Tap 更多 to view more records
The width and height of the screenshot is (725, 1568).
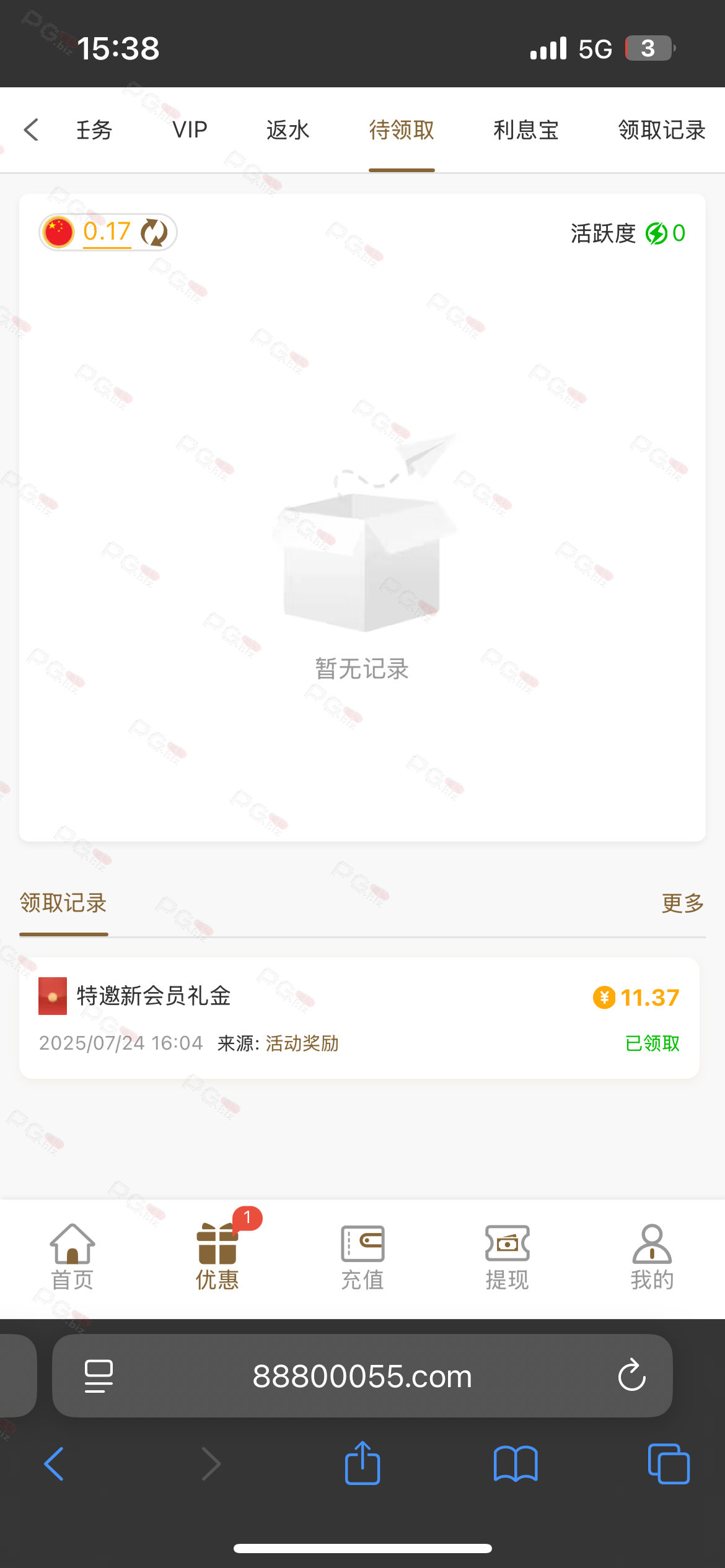point(682,904)
